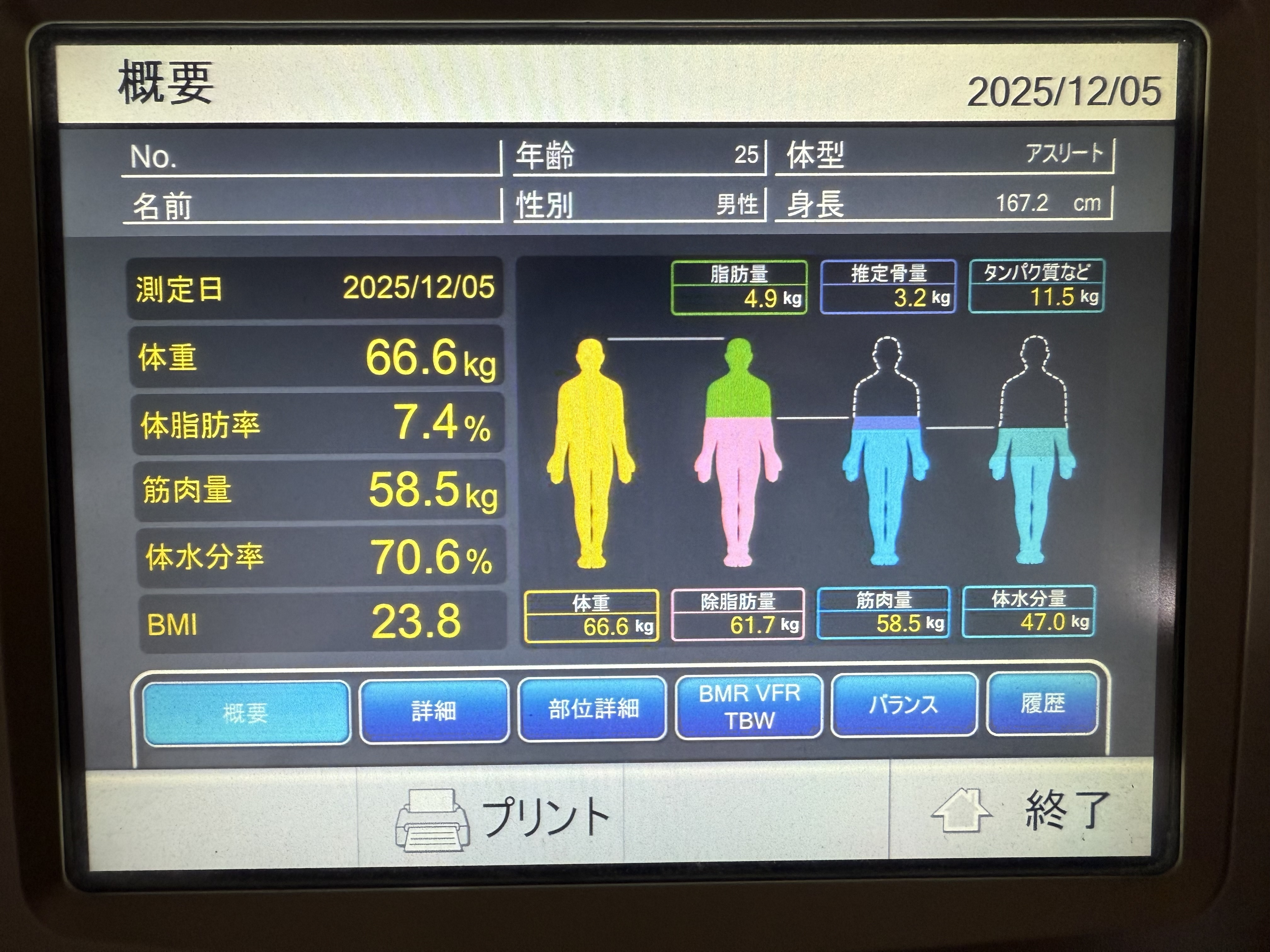Open the 部位詳細 tab

(x=592, y=709)
